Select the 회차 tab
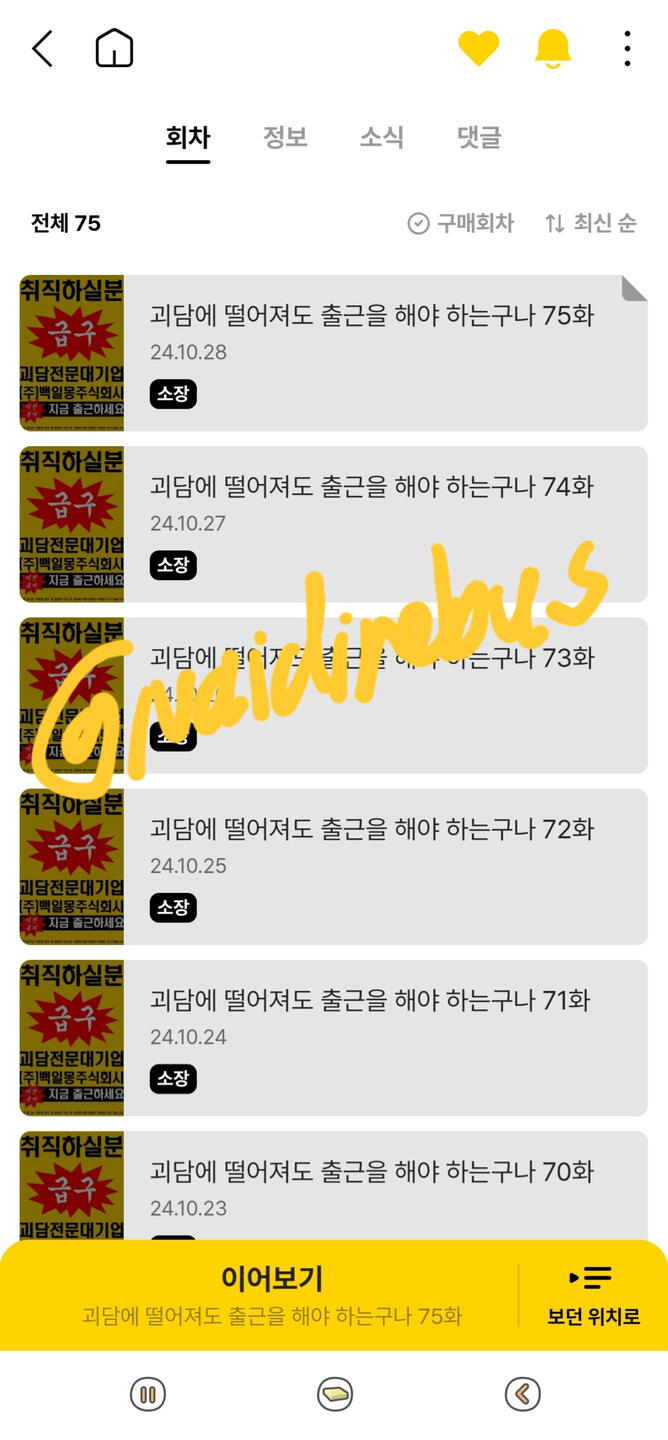Screen dimensions: 668x1440 pyautogui.click(x=188, y=138)
